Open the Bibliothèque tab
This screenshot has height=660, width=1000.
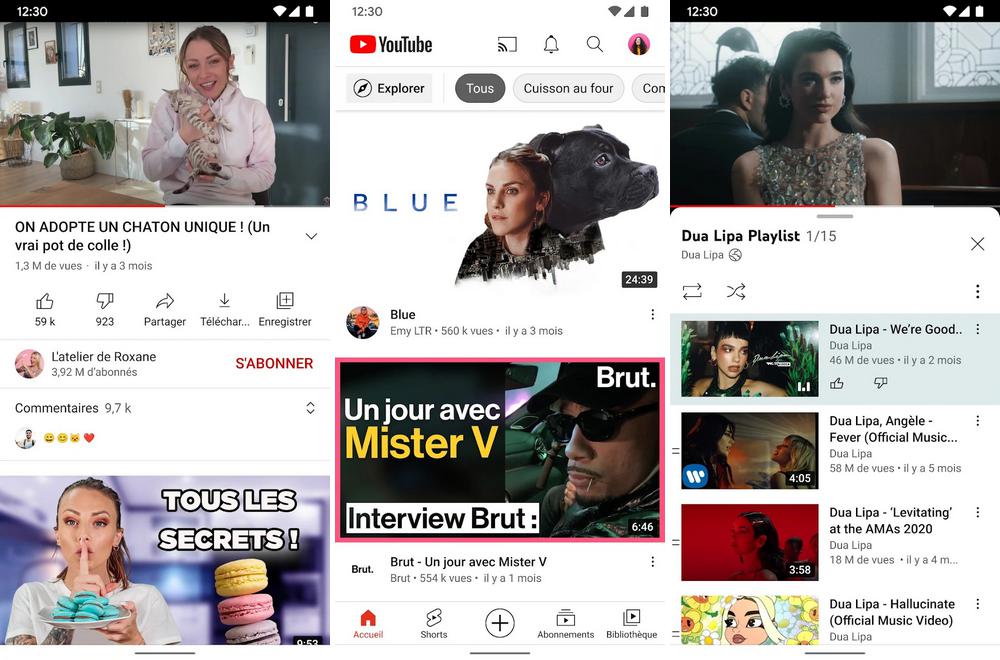click(632, 623)
